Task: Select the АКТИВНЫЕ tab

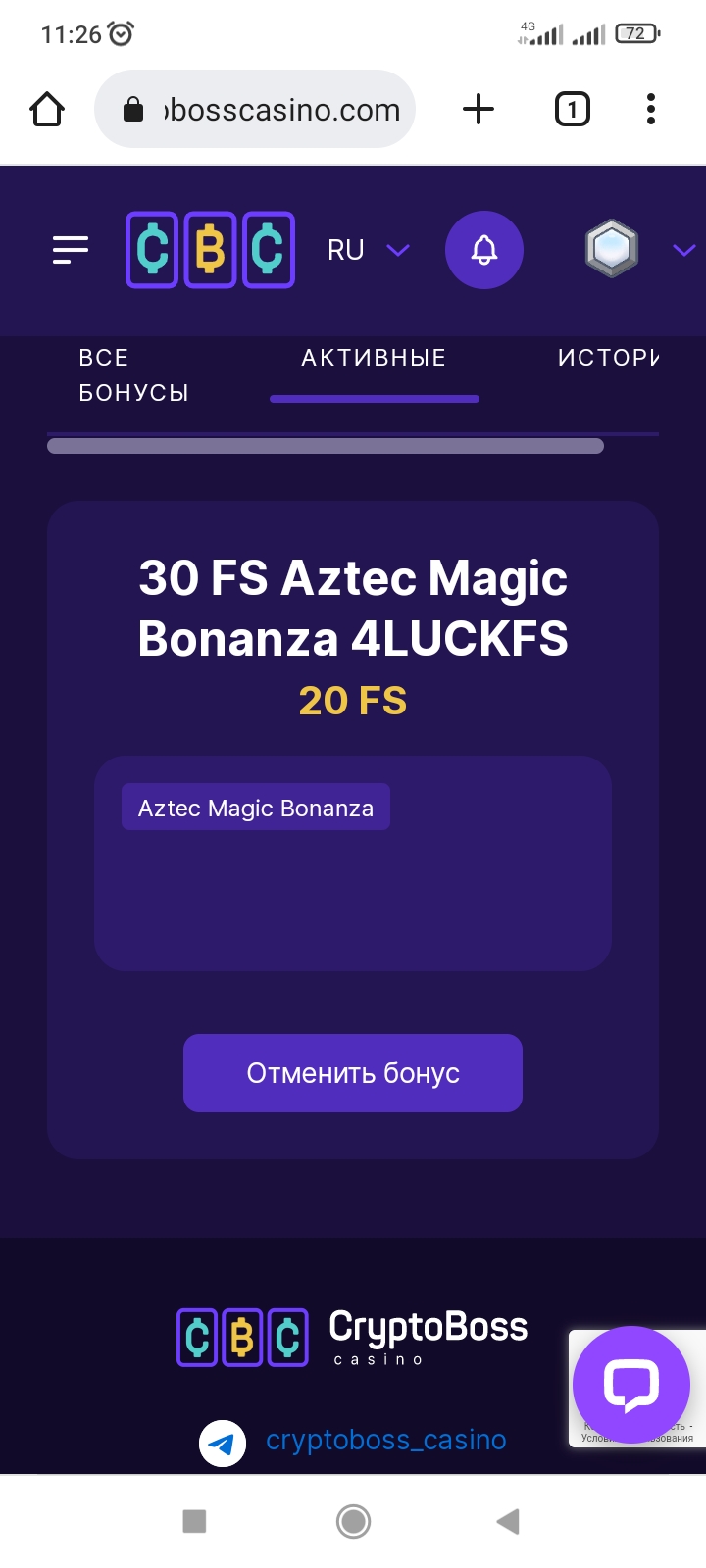Action: pyautogui.click(x=374, y=359)
